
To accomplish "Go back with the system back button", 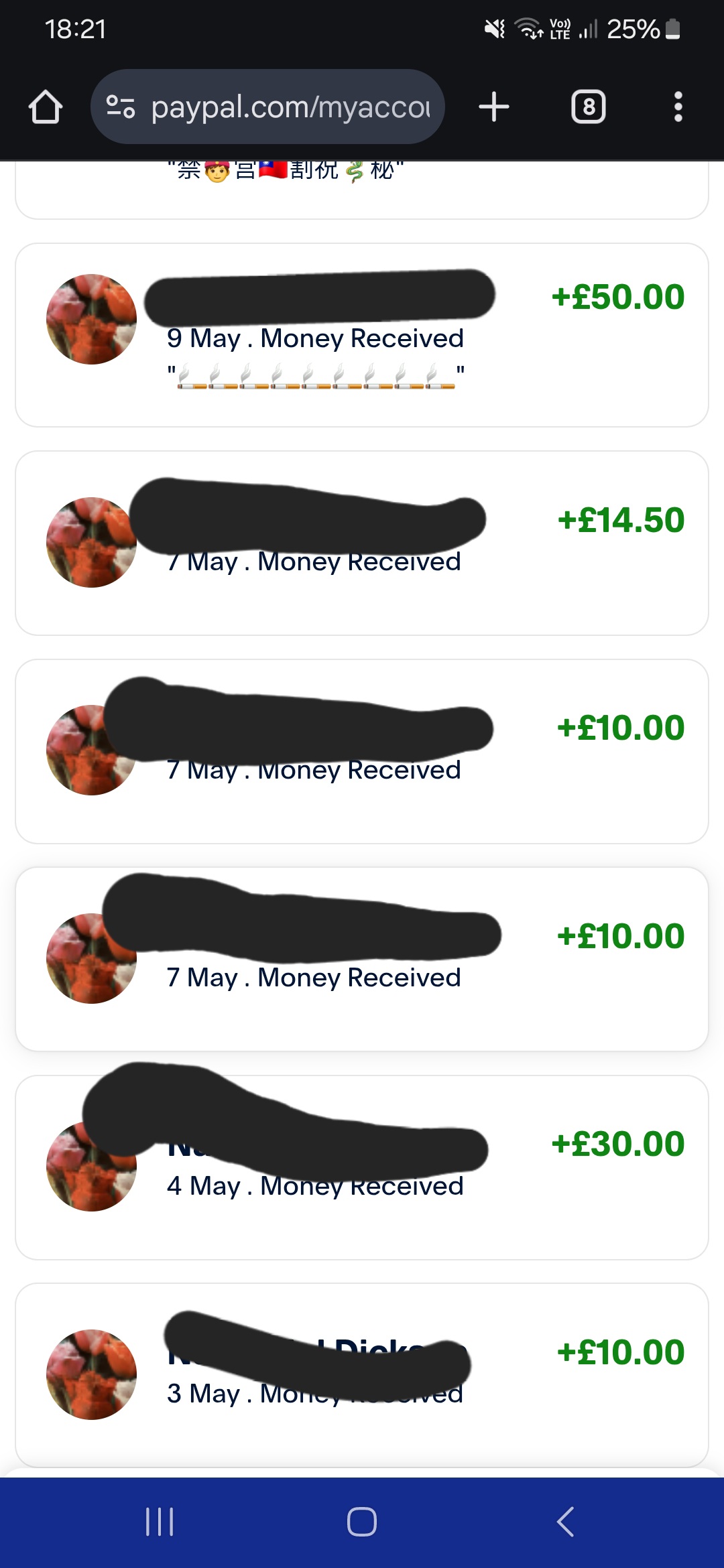I will pyautogui.click(x=565, y=1522).
